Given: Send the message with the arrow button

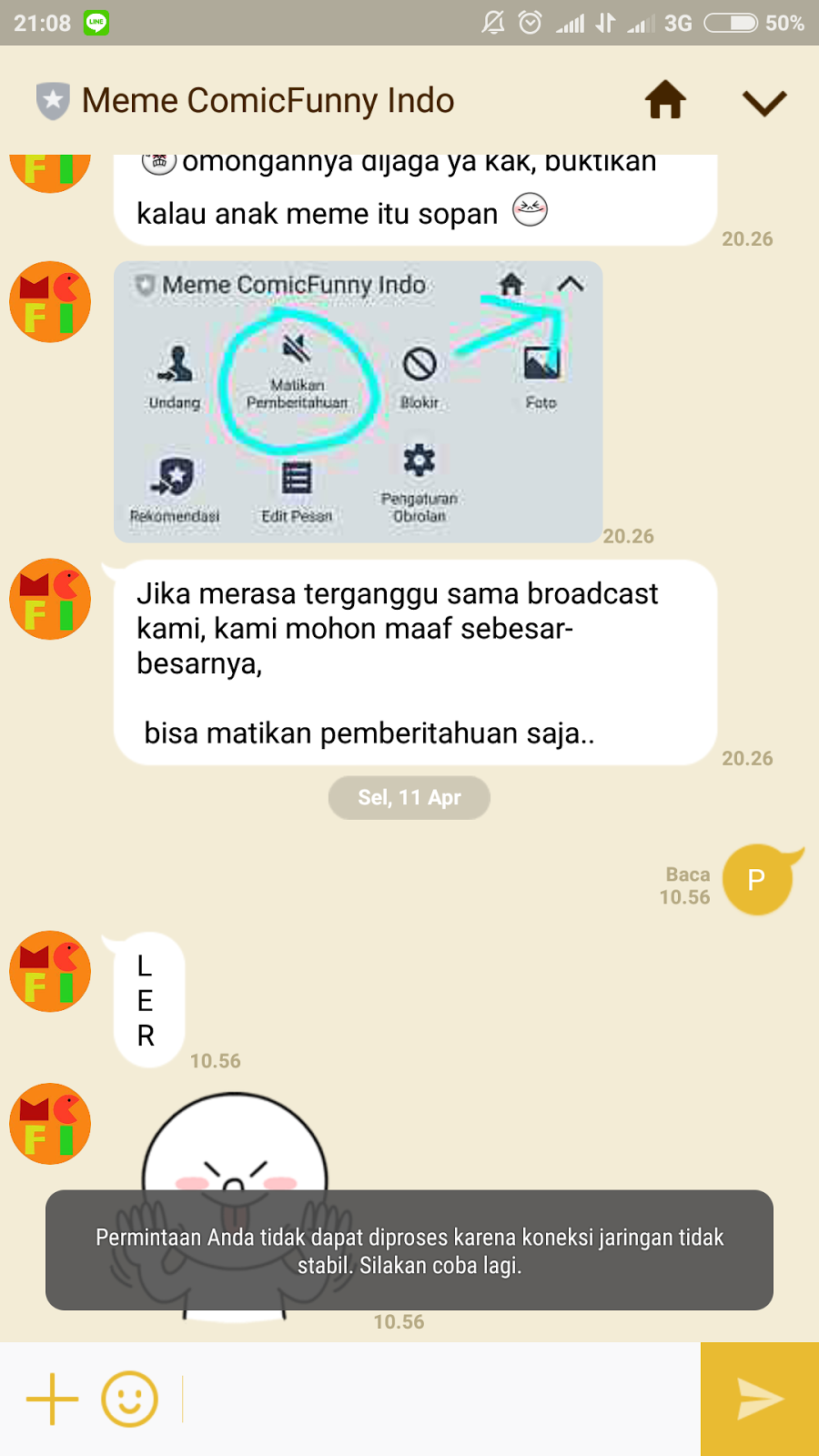Looking at the screenshot, I should (760, 1399).
